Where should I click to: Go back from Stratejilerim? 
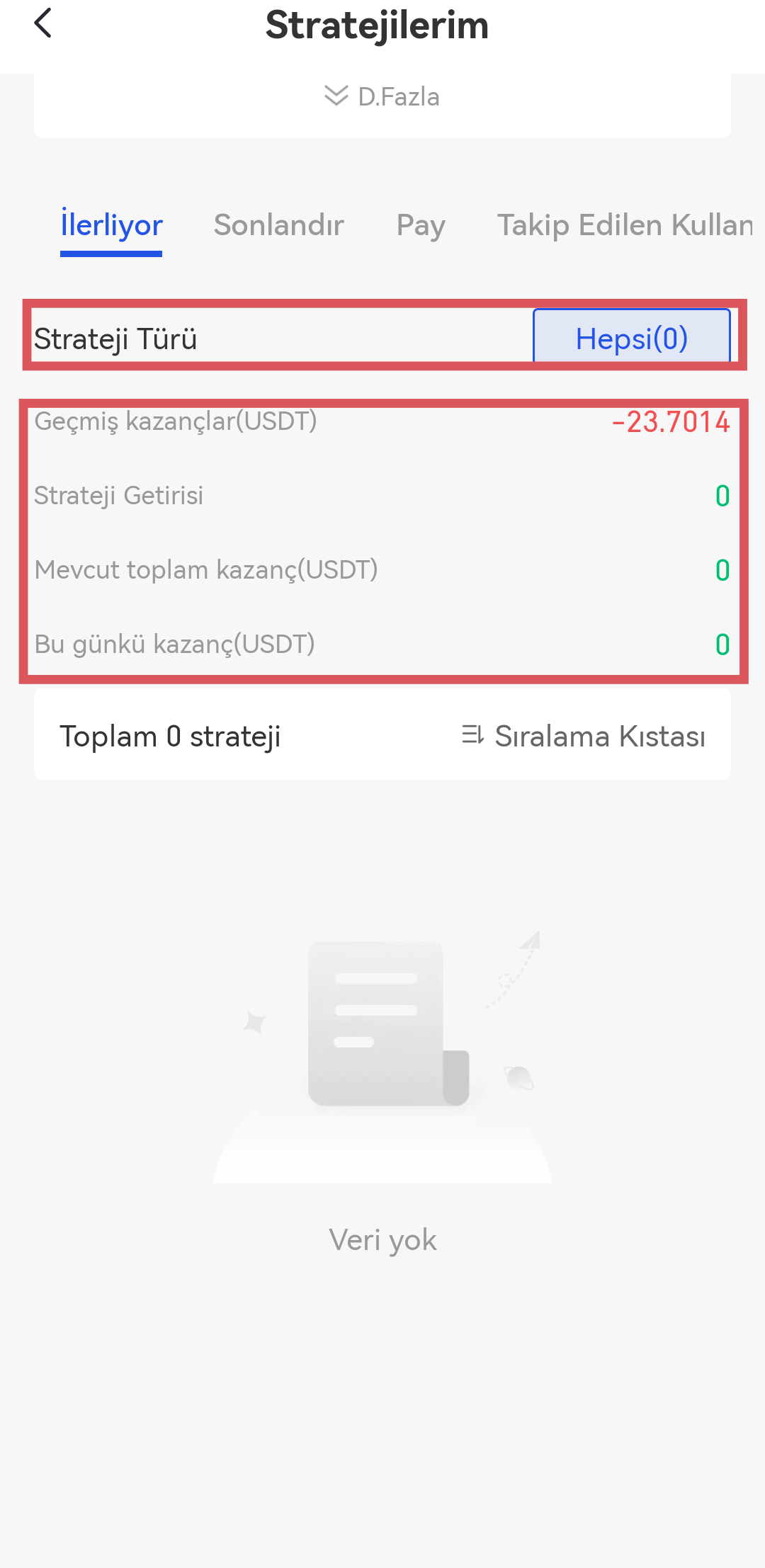43,23
